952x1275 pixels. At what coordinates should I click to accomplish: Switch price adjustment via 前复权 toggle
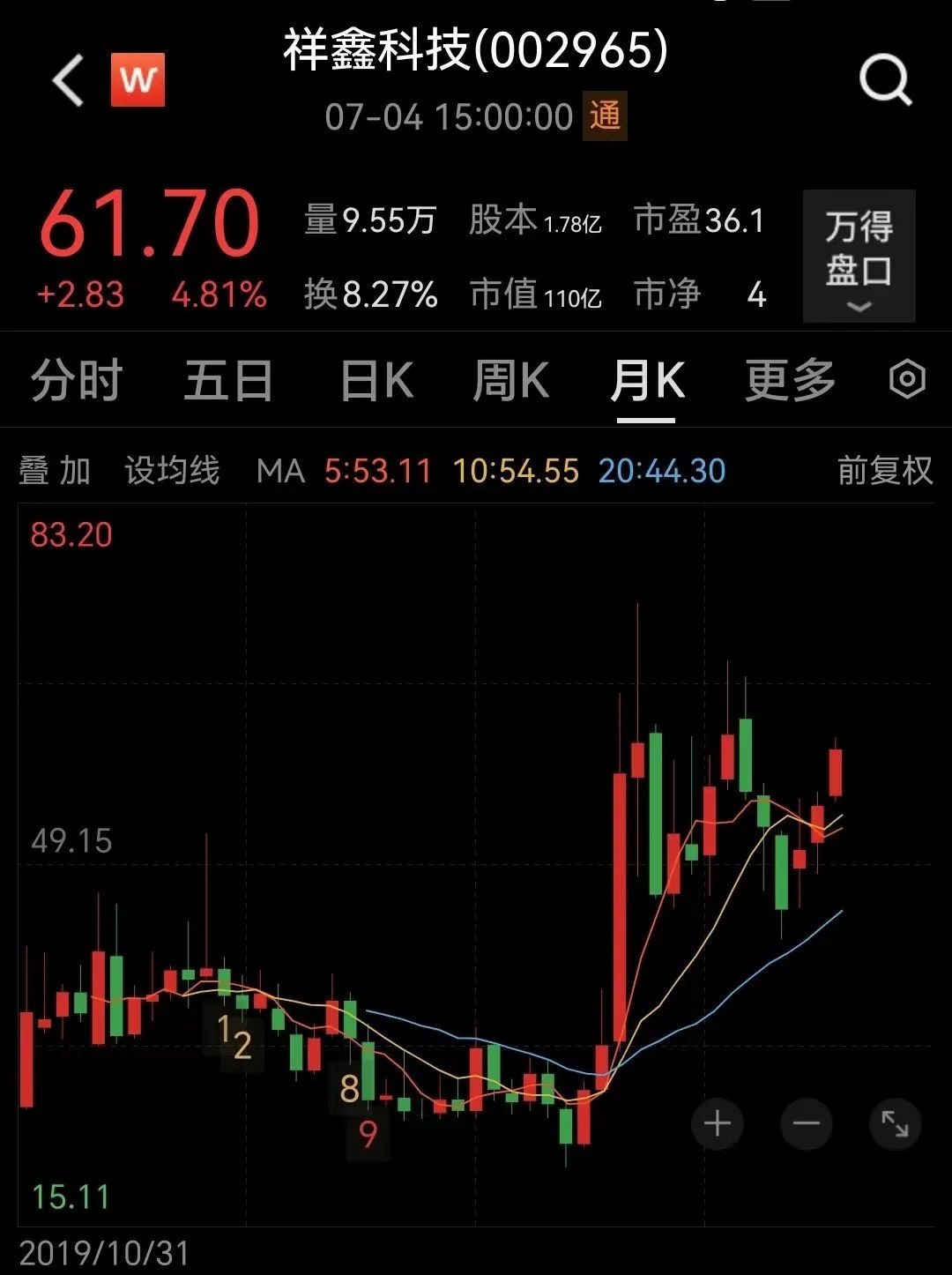point(884,473)
